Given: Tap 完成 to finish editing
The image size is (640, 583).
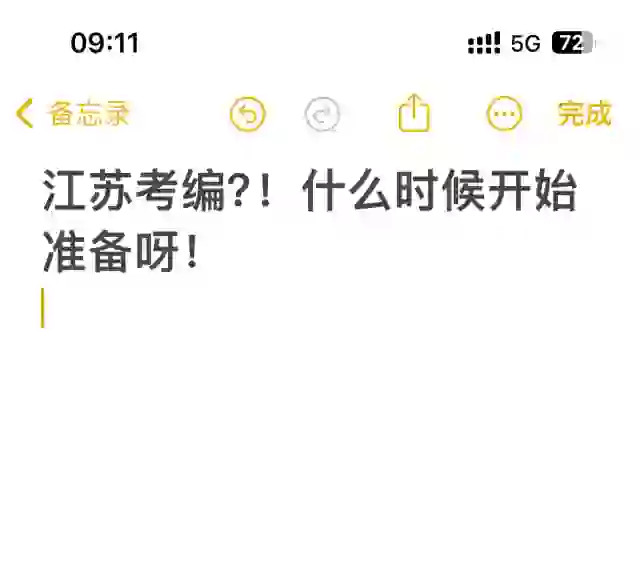Looking at the screenshot, I should coord(584,114).
